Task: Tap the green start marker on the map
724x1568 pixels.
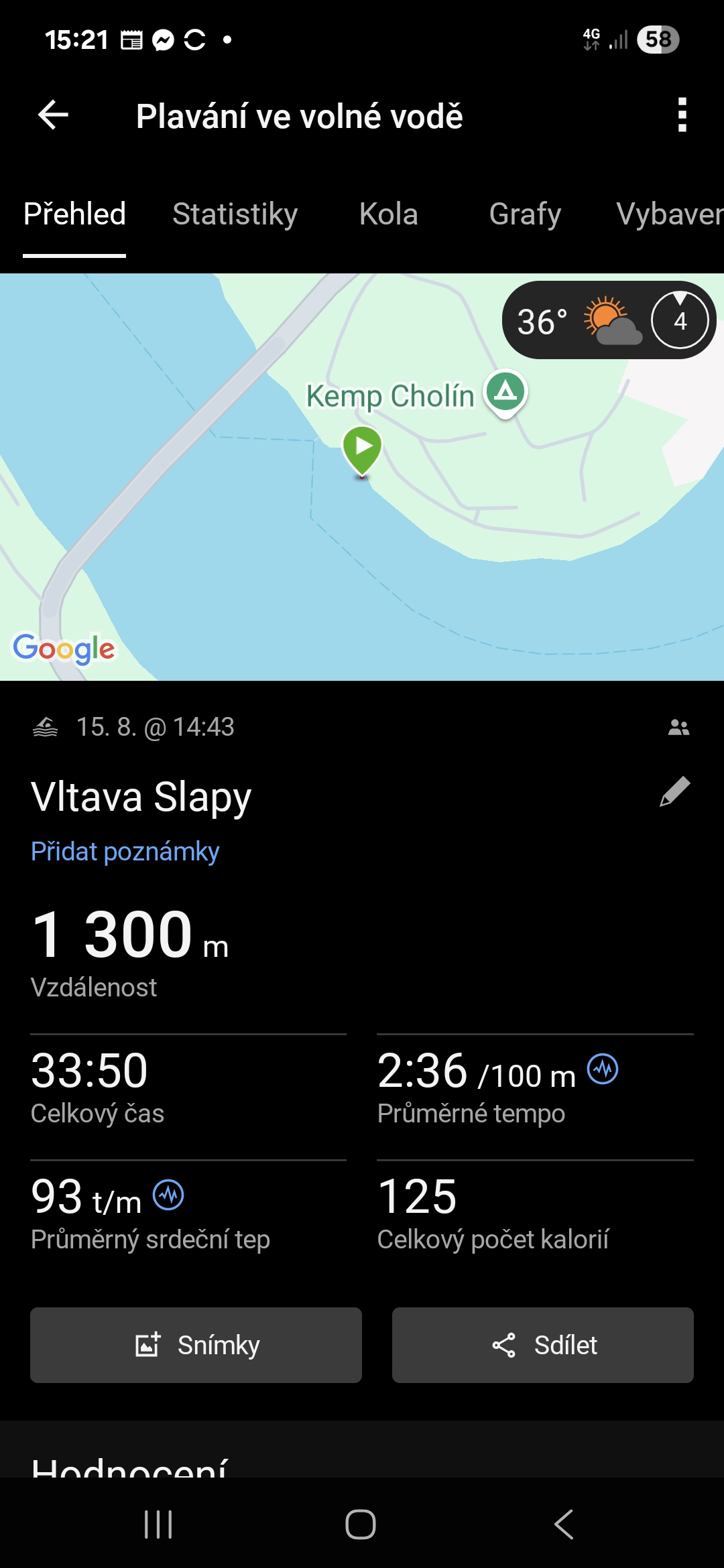Action: pos(362,448)
